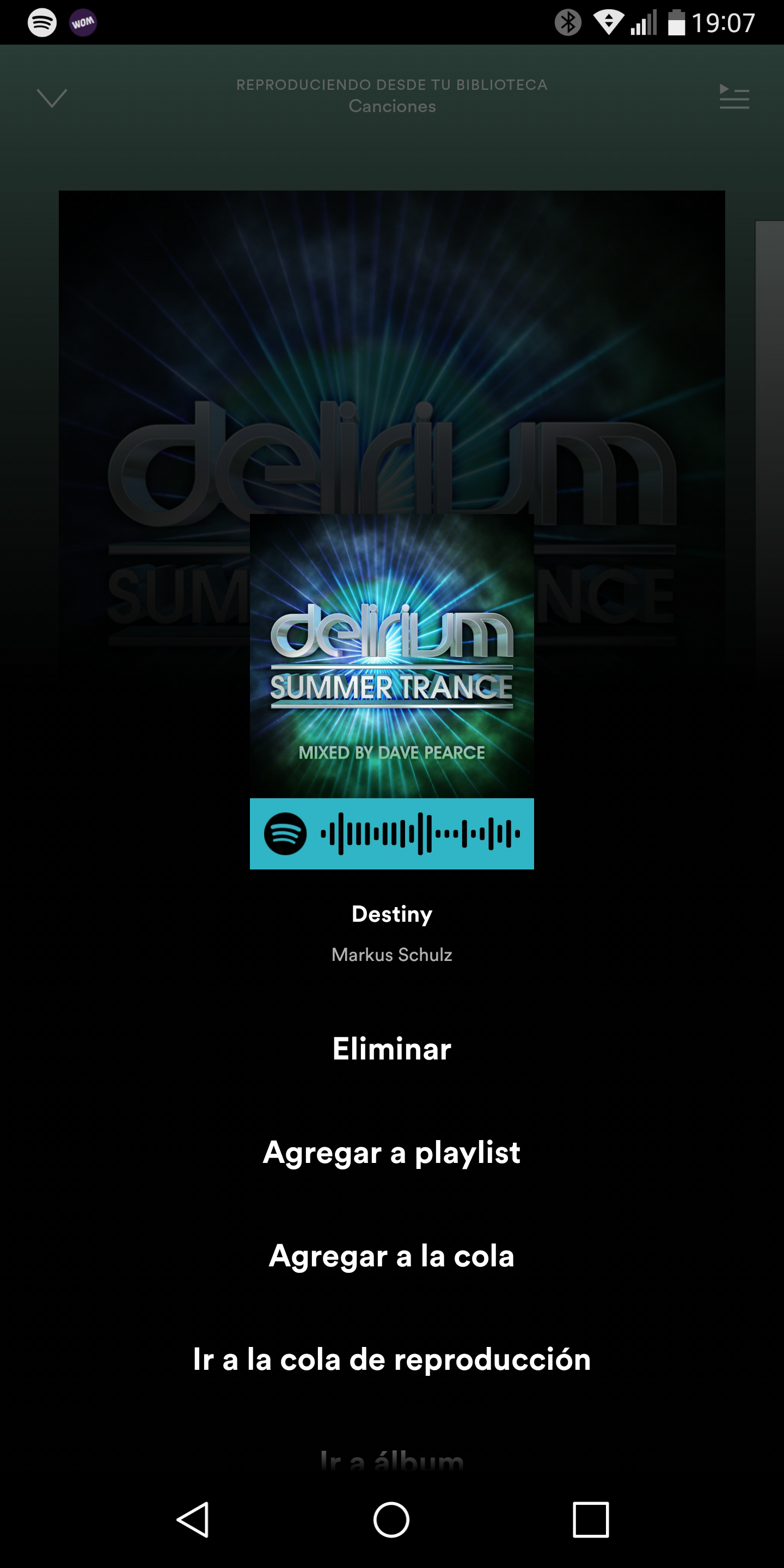
Task: Open Ir a la cola de reproducción
Action: pos(391,1359)
